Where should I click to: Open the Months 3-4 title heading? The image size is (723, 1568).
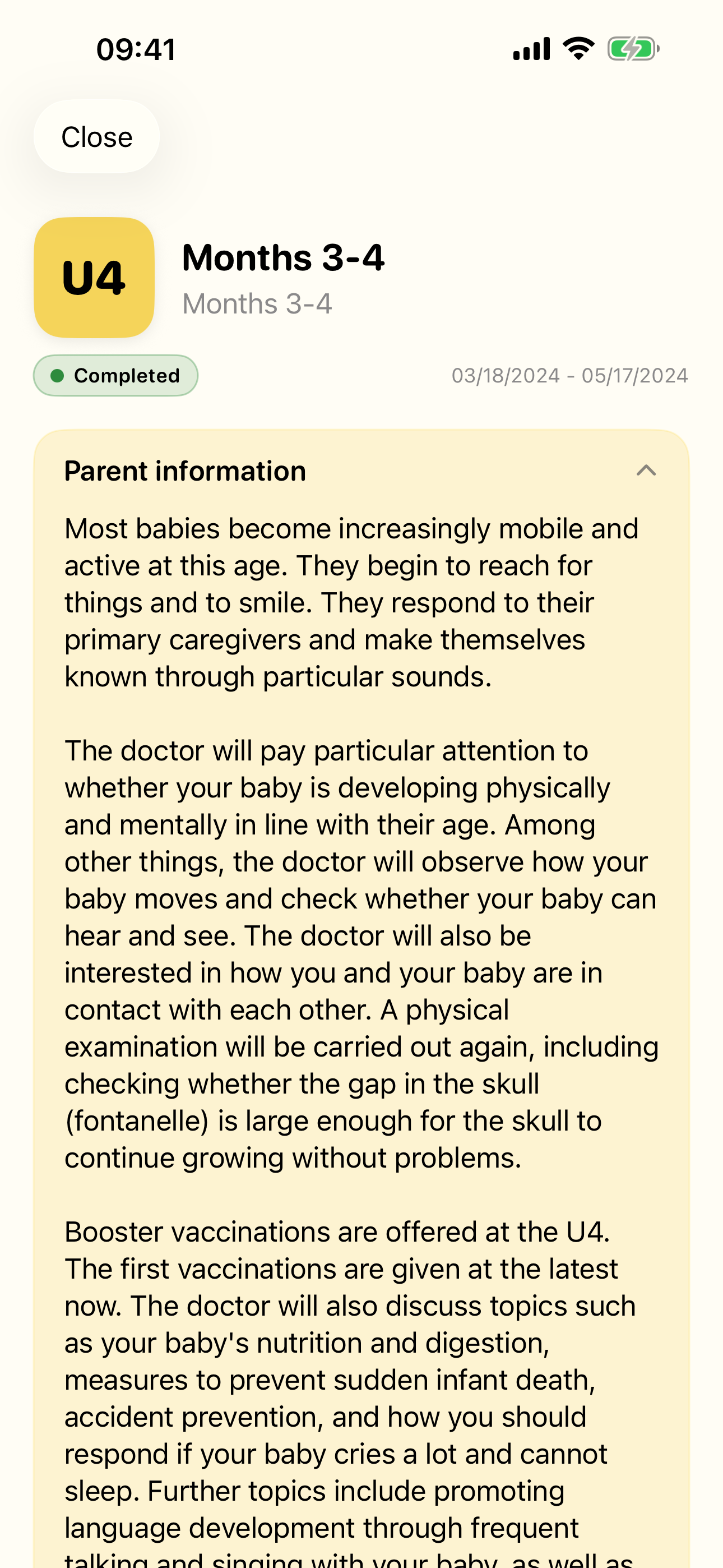[284, 257]
